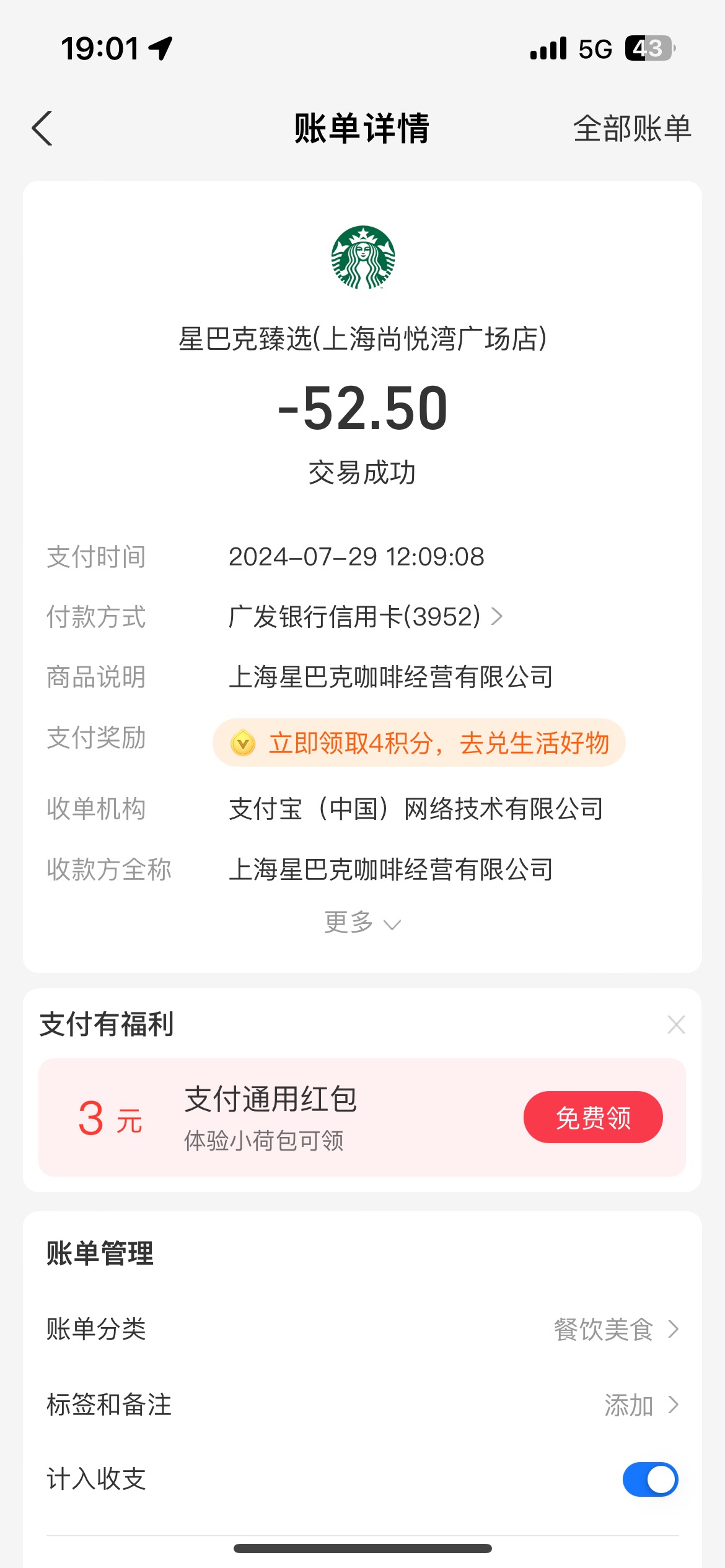
Task: Claim the 立即领取4积分 payment reward
Action: point(419,743)
